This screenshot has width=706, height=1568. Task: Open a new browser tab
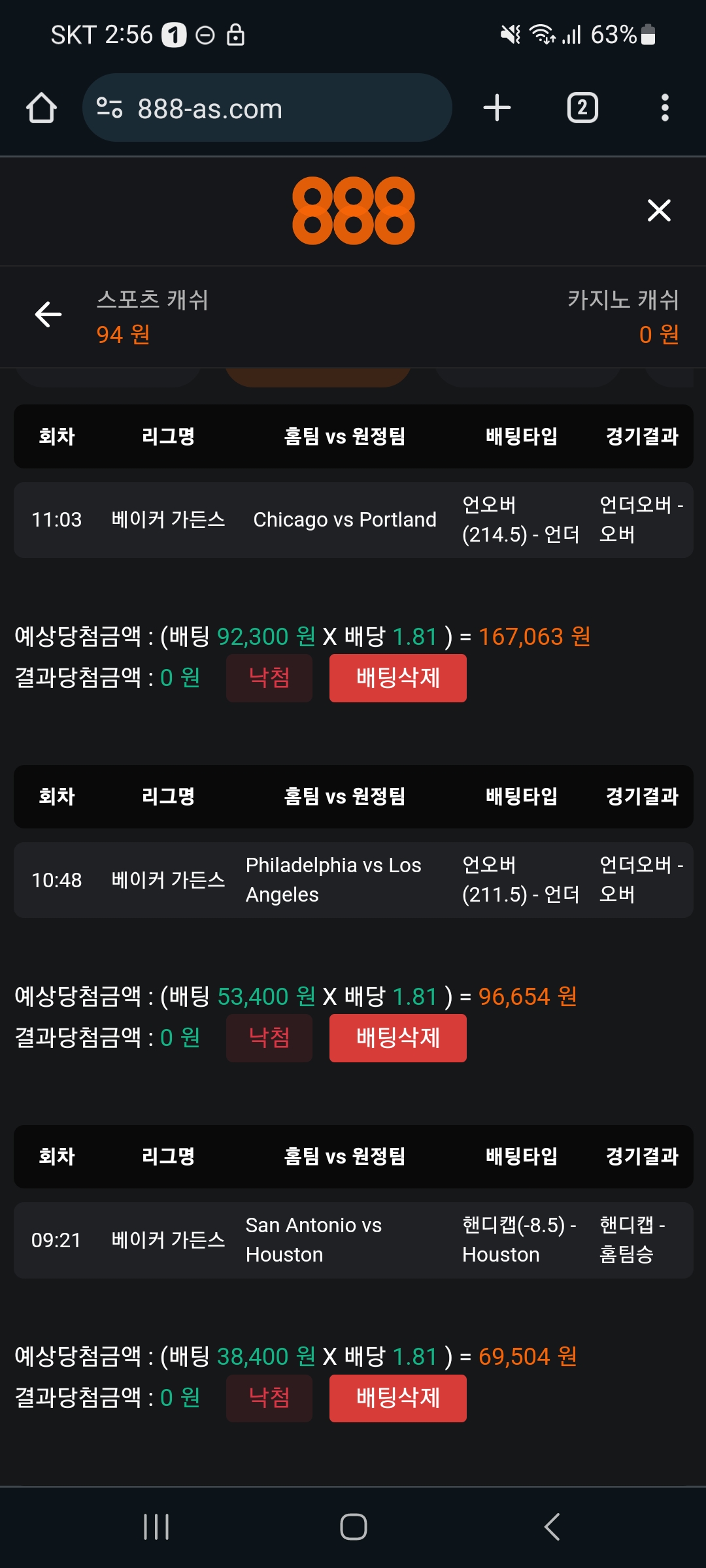[497, 108]
